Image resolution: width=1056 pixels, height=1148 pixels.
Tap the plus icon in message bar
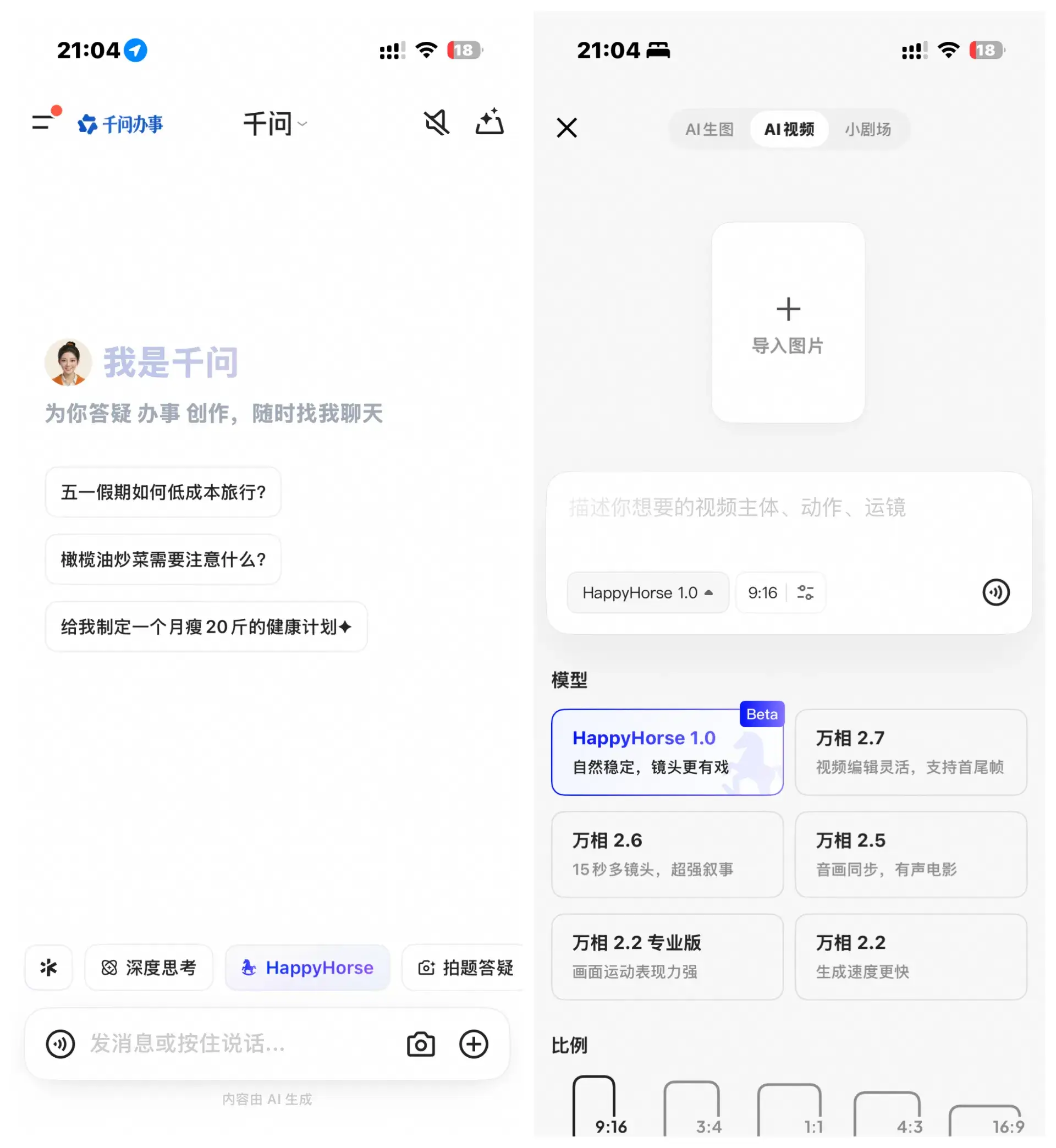[x=474, y=1044]
